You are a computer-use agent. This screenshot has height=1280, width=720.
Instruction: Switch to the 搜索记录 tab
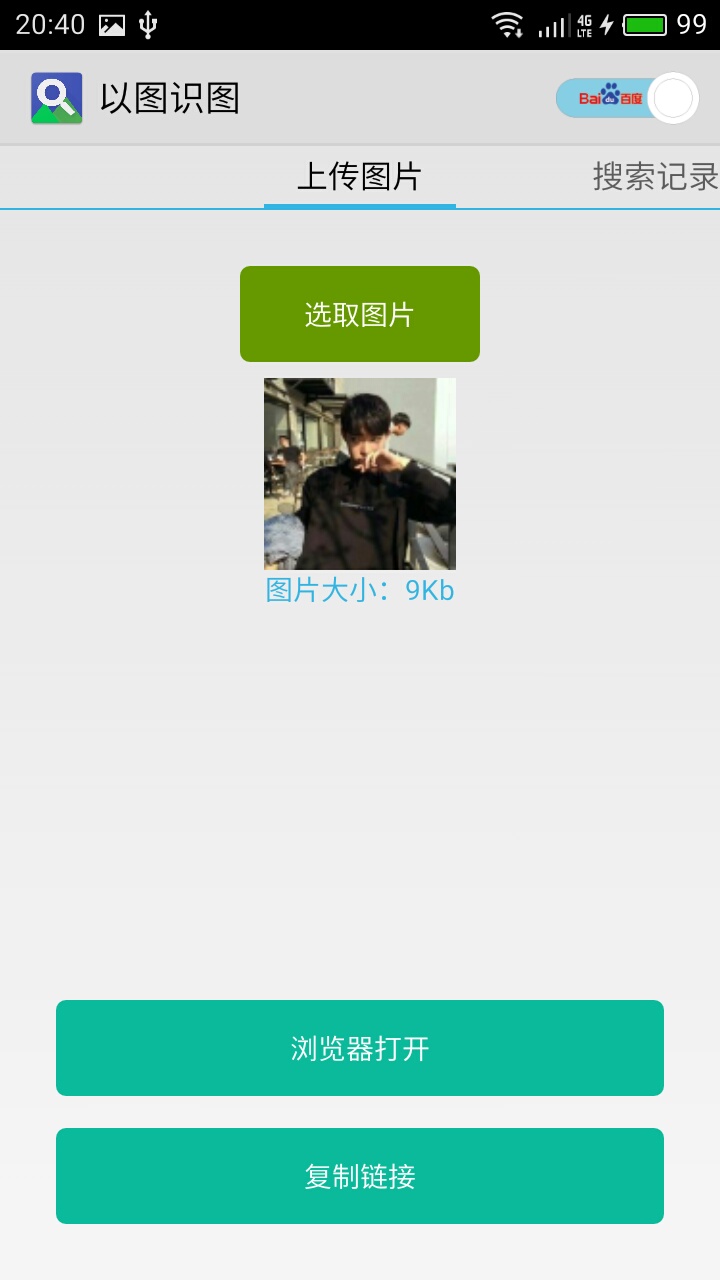click(655, 177)
